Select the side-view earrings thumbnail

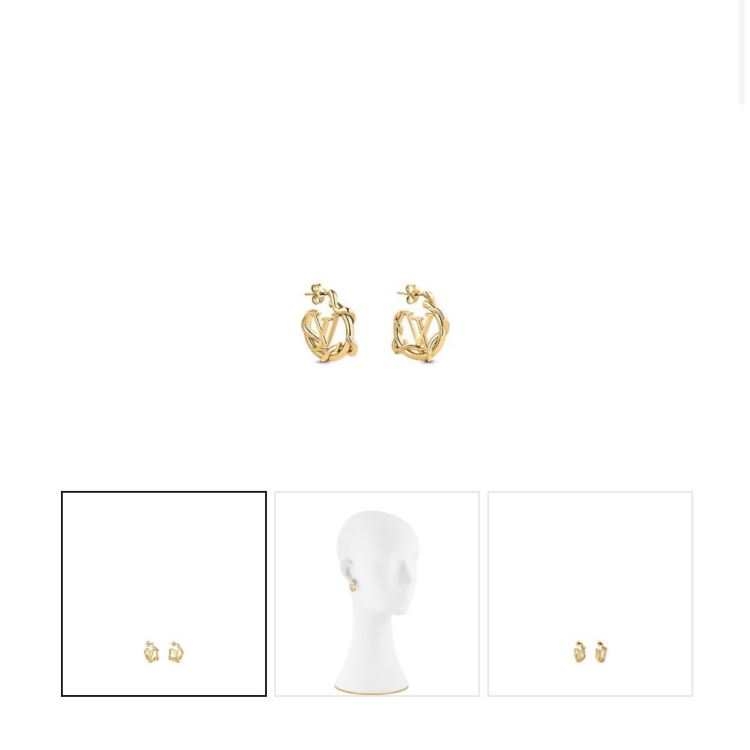(590, 594)
